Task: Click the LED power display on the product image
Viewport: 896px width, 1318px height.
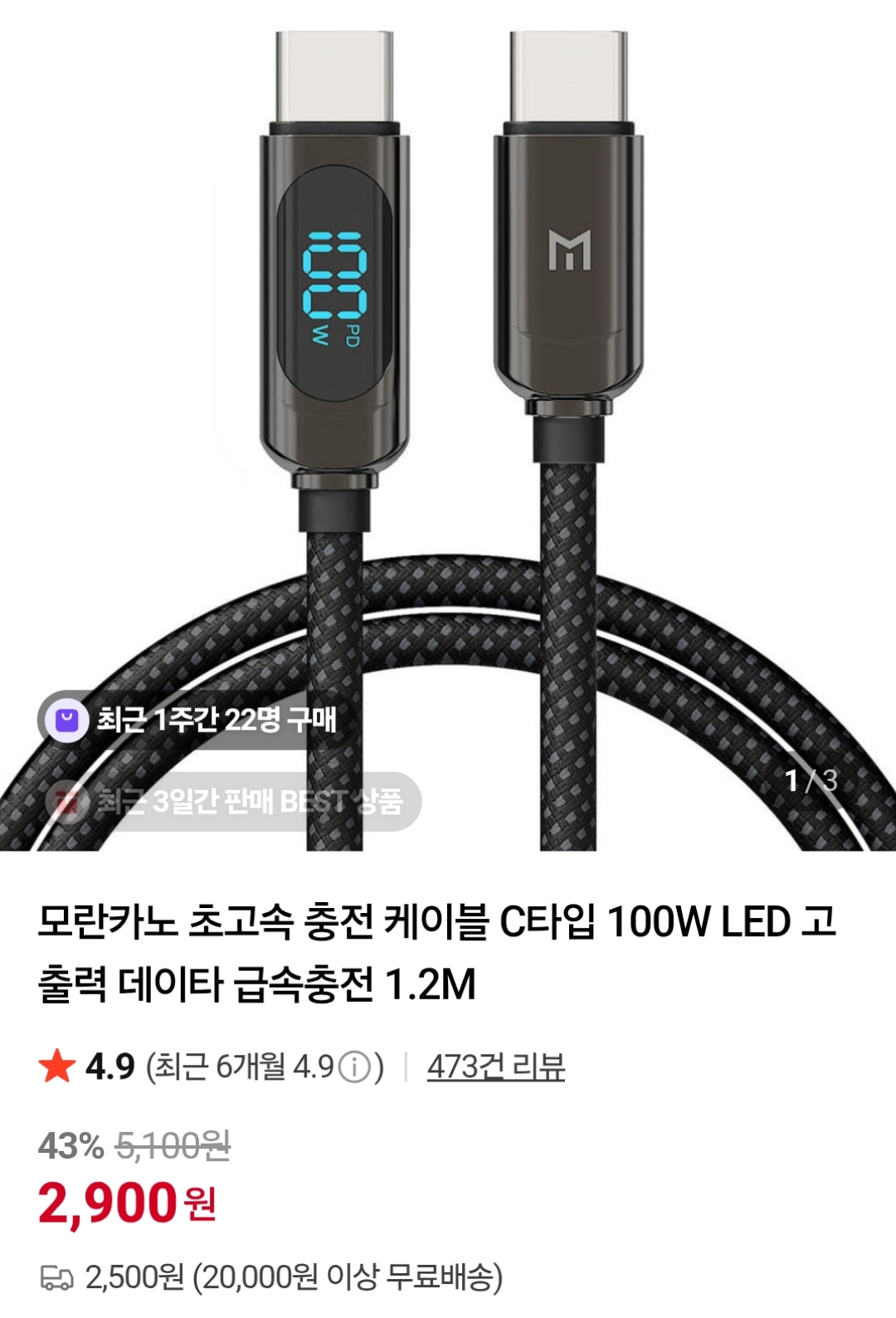Action: (334, 286)
